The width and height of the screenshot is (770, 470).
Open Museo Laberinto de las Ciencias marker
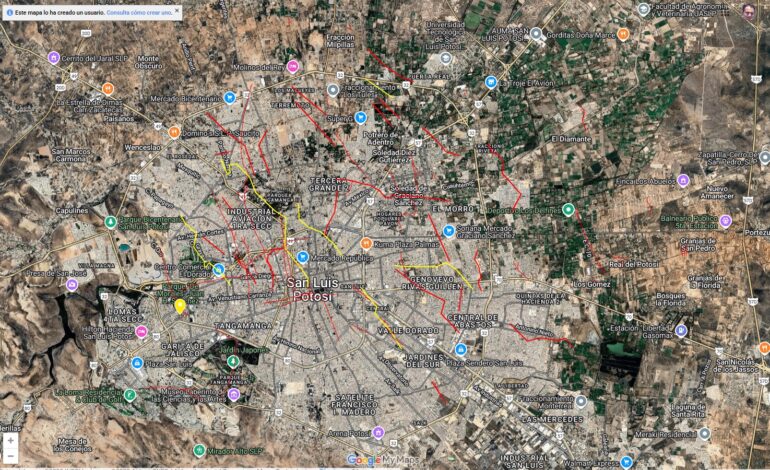tap(233, 395)
